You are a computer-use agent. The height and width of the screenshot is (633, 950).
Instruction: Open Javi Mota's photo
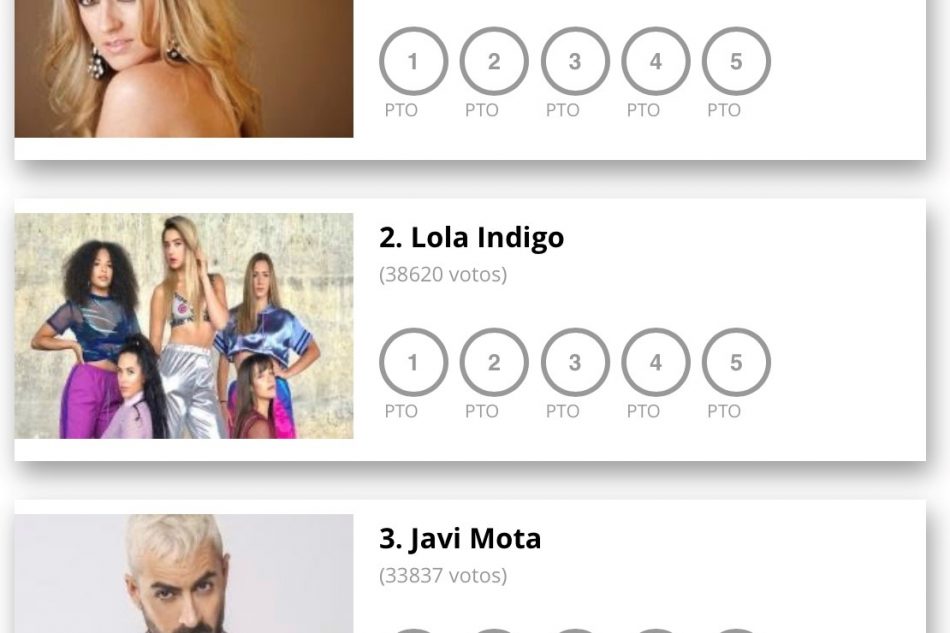[x=184, y=574]
